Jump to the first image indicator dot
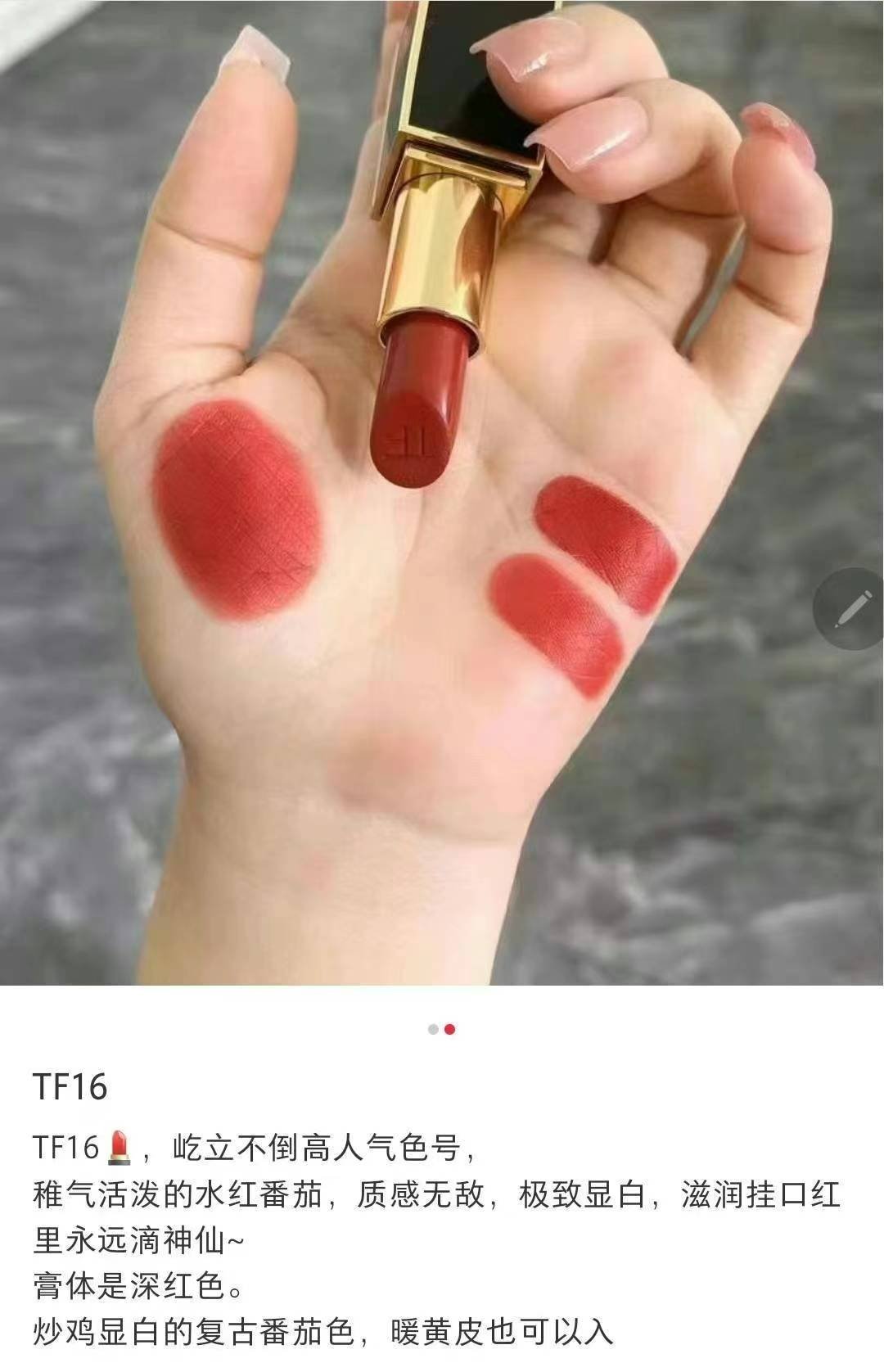 (x=433, y=1030)
